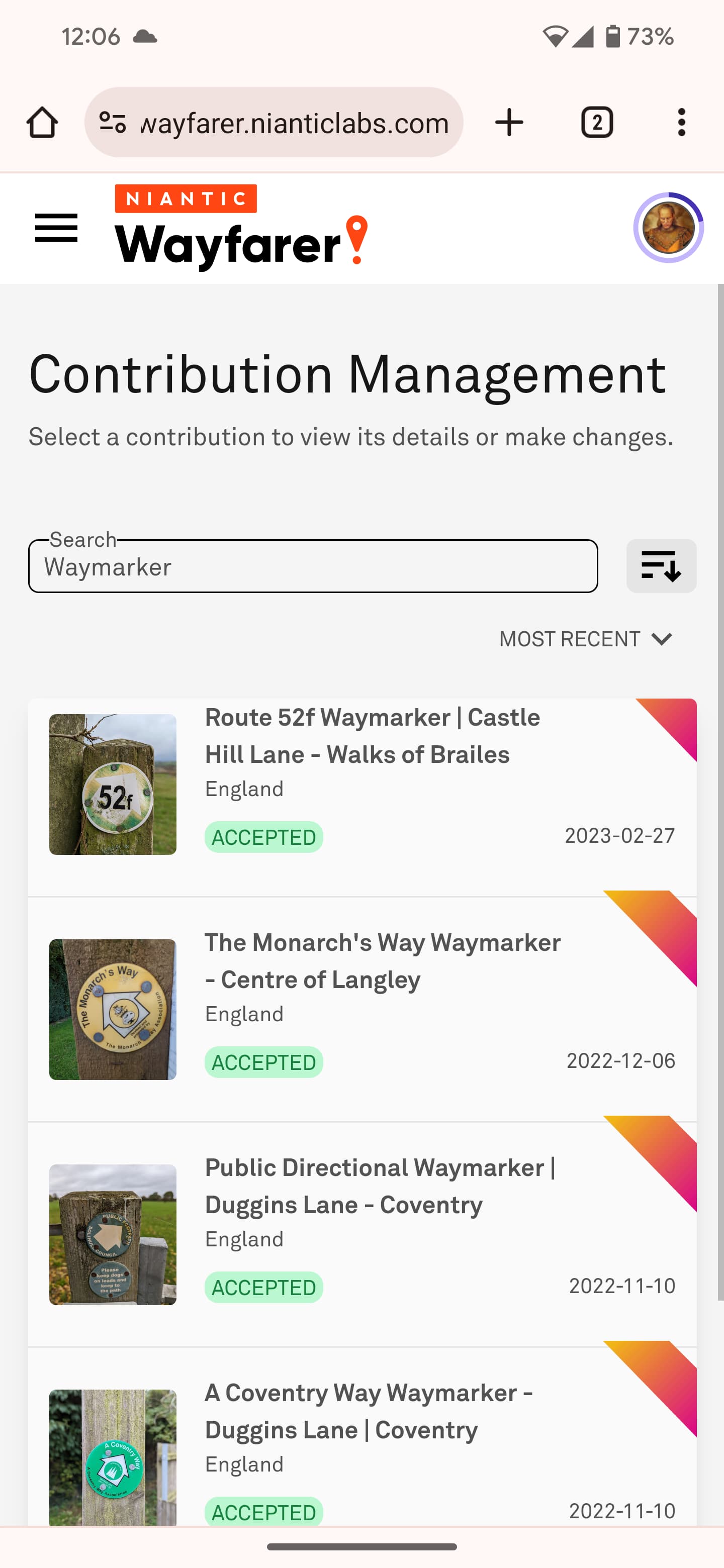Go to the Niantic Wayfarer homepage logo
This screenshot has width=724, height=1568.
pyautogui.click(x=241, y=228)
